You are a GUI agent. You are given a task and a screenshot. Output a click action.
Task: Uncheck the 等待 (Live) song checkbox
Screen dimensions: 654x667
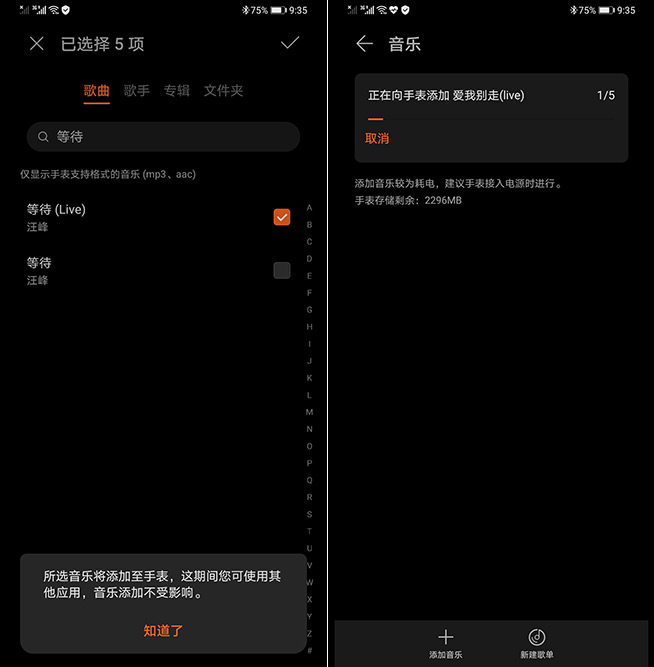point(282,217)
